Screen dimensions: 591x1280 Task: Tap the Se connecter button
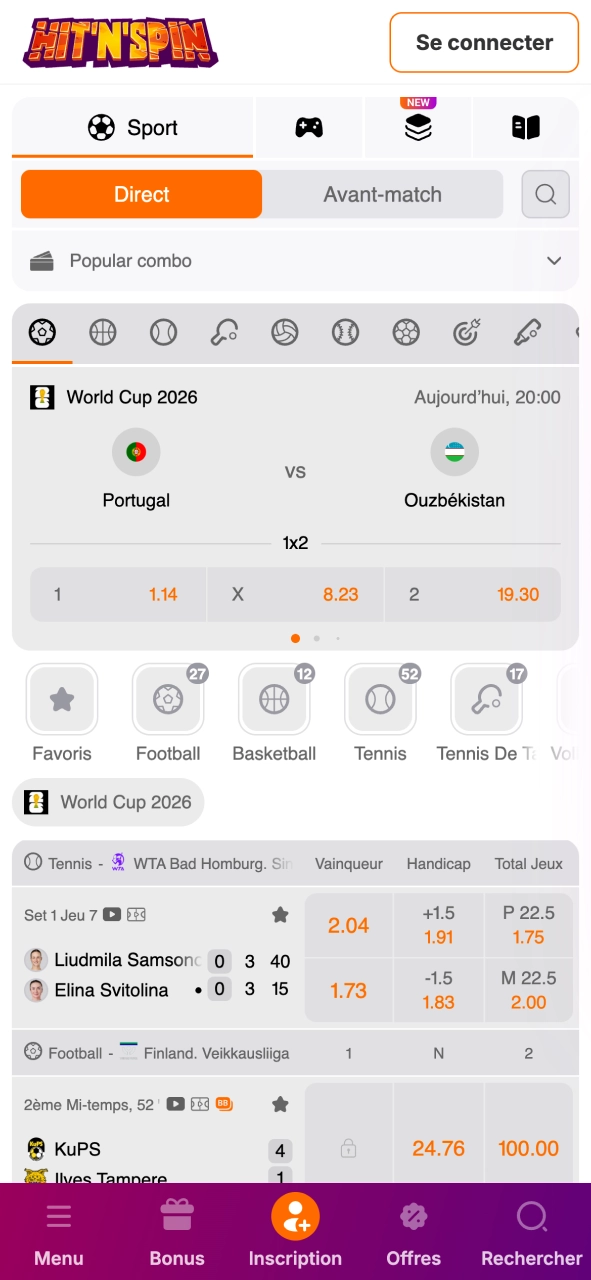(x=484, y=42)
